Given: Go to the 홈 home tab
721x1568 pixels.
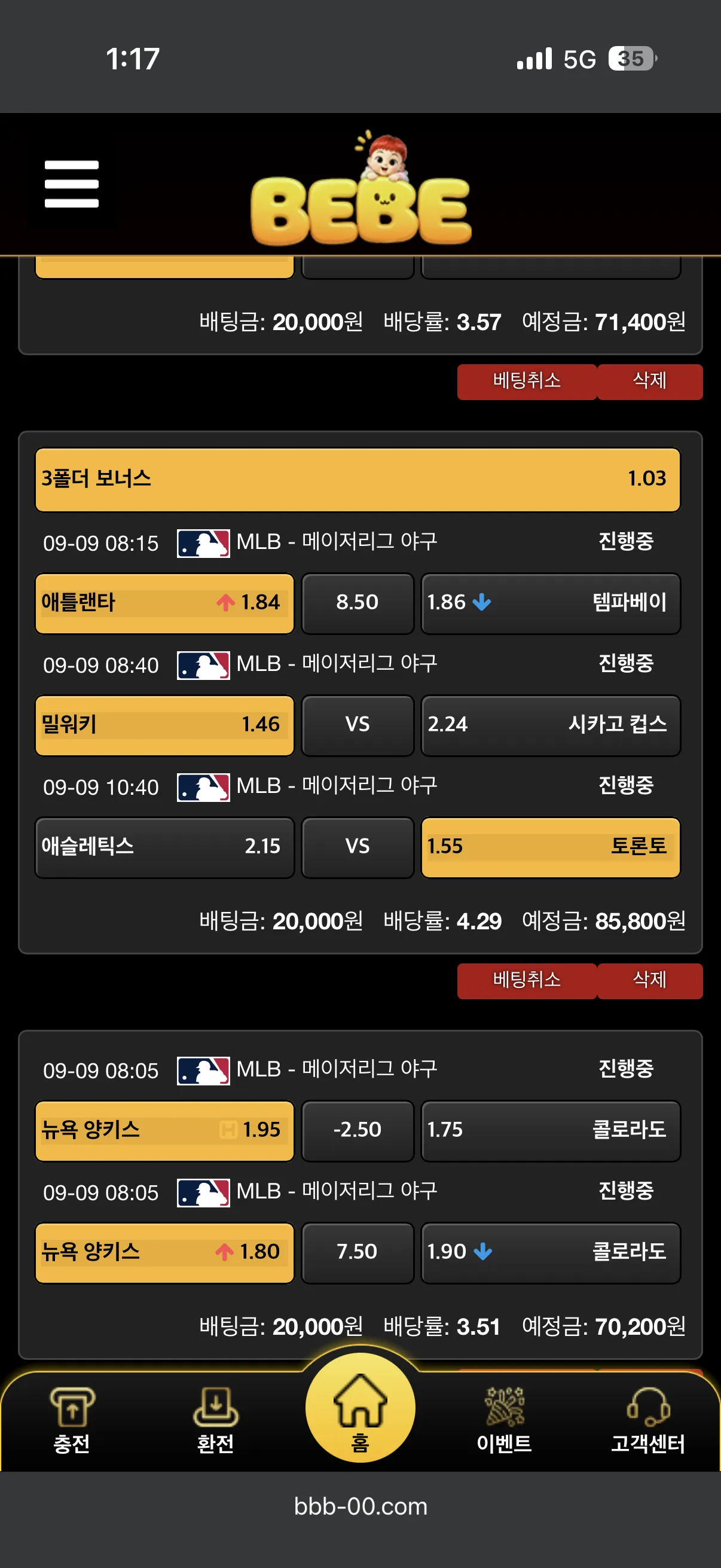Looking at the screenshot, I should (360, 1408).
